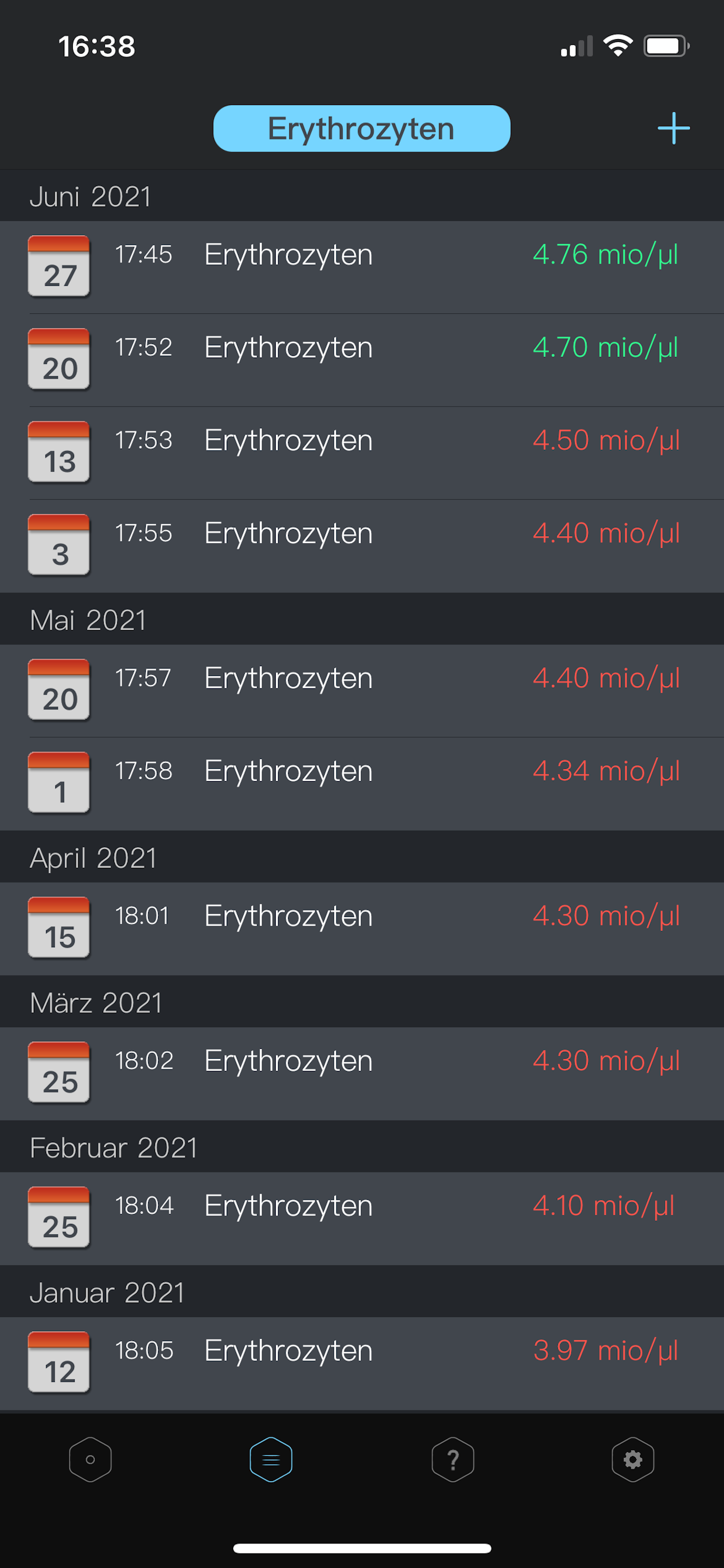View the 25 März entry at 18:02
This screenshot has width=724, height=1568.
362,1073
